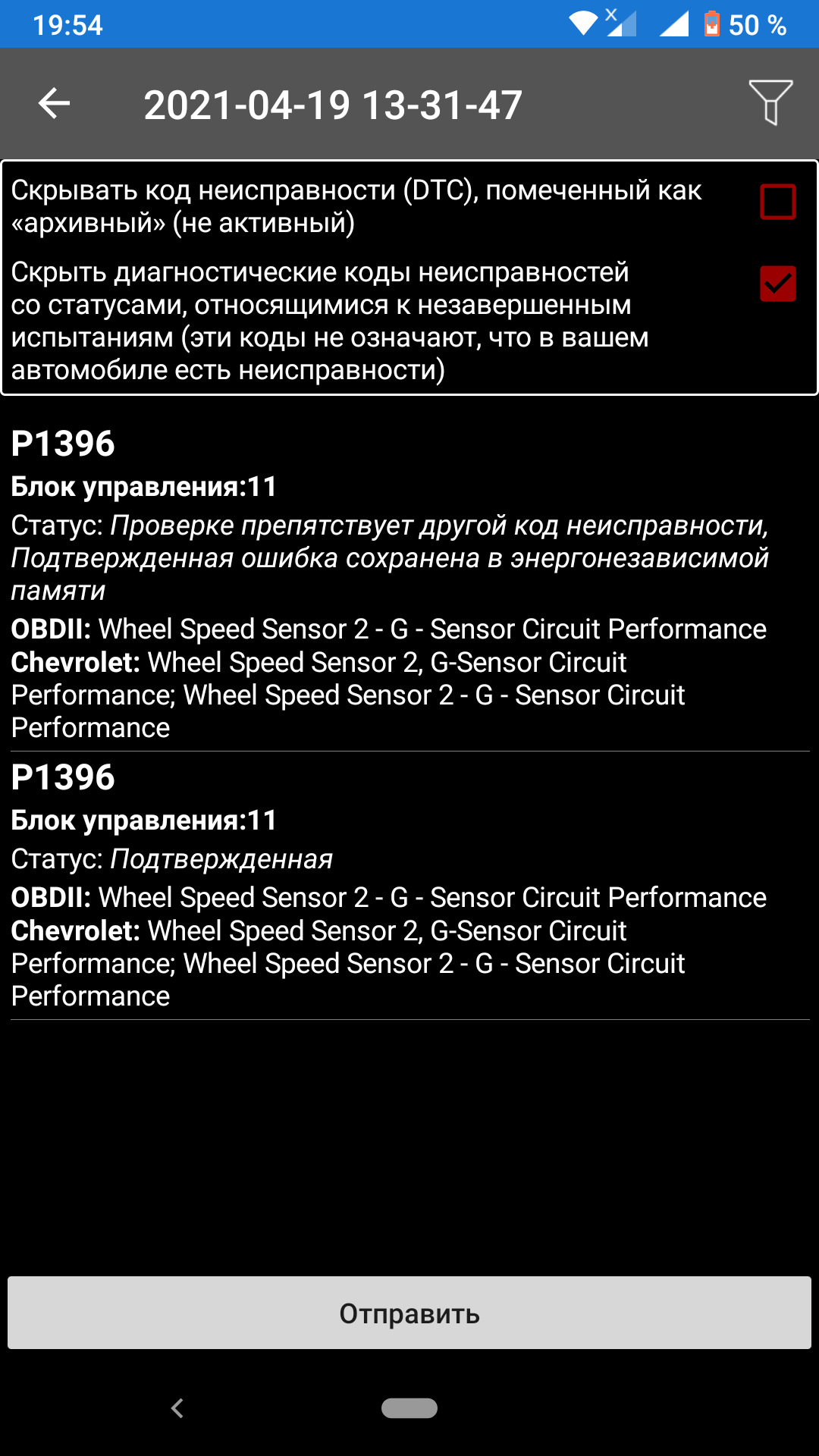Tap the system back navigation button
The image size is (819, 1456).
(x=177, y=1408)
